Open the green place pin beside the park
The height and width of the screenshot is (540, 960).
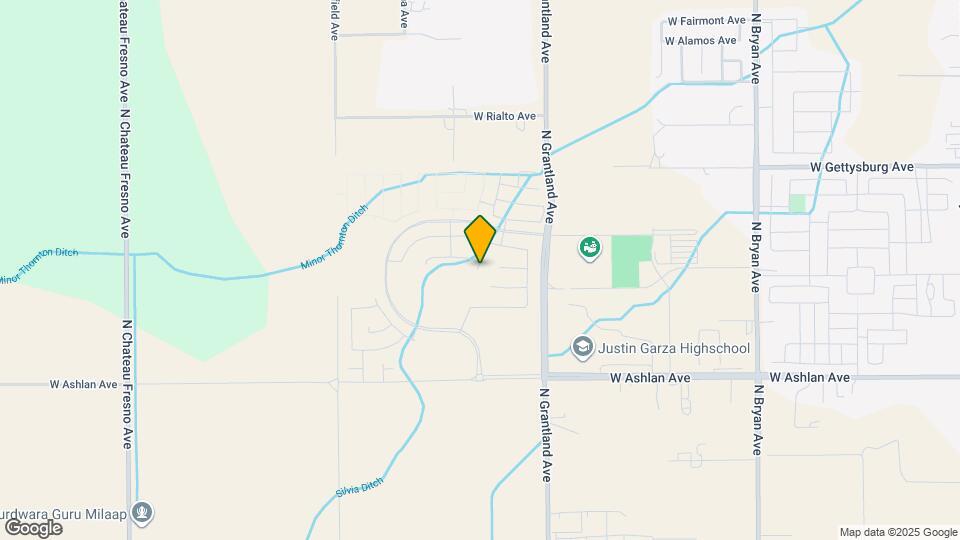590,245
